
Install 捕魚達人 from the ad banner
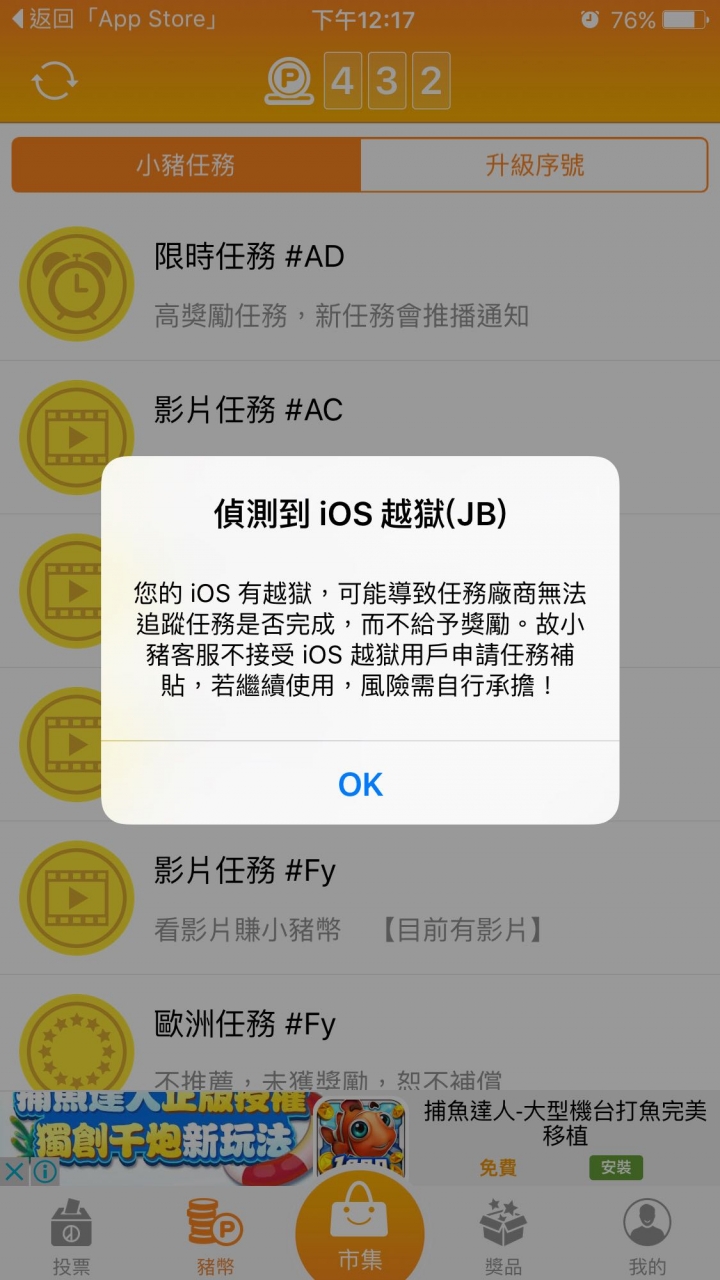616,1167
